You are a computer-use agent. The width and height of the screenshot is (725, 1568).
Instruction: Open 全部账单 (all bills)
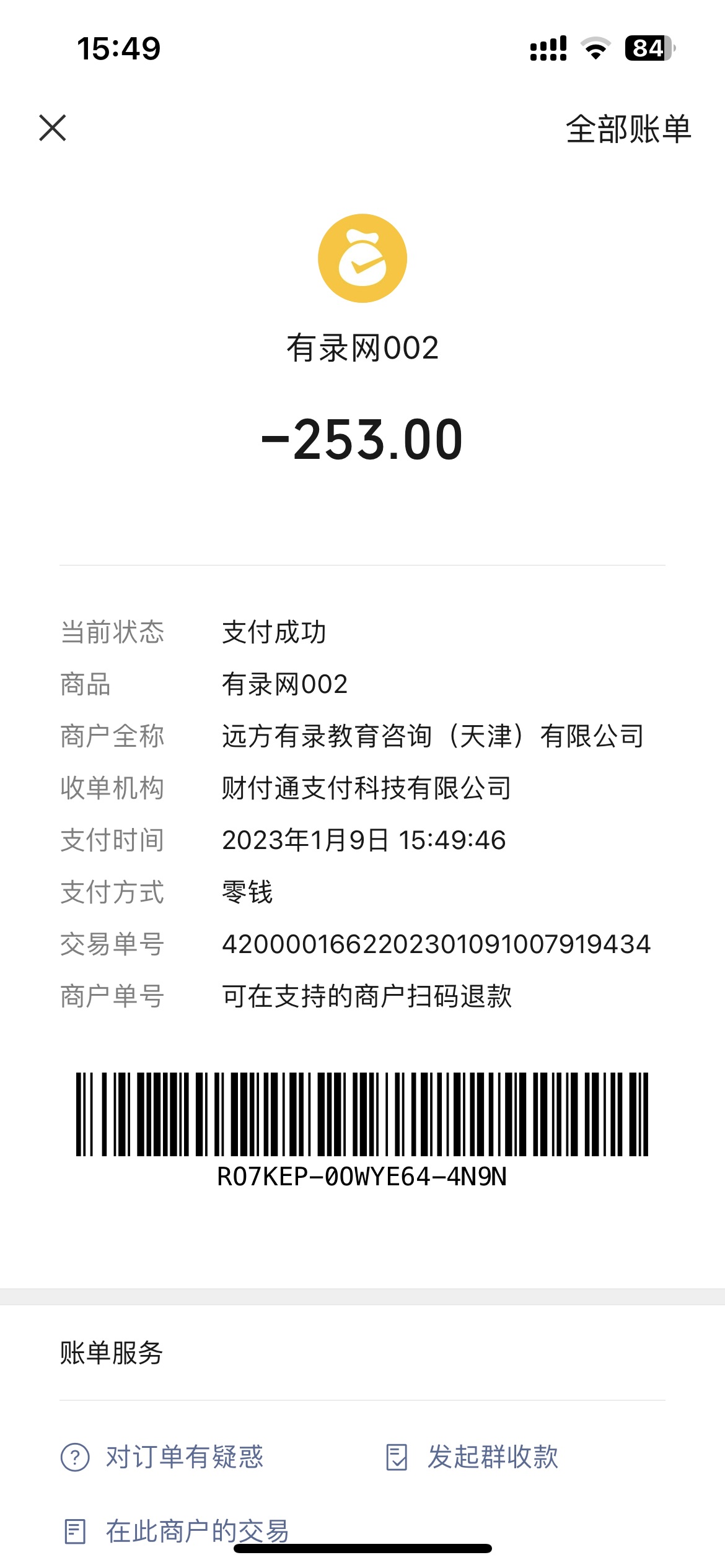click(628, 129)
